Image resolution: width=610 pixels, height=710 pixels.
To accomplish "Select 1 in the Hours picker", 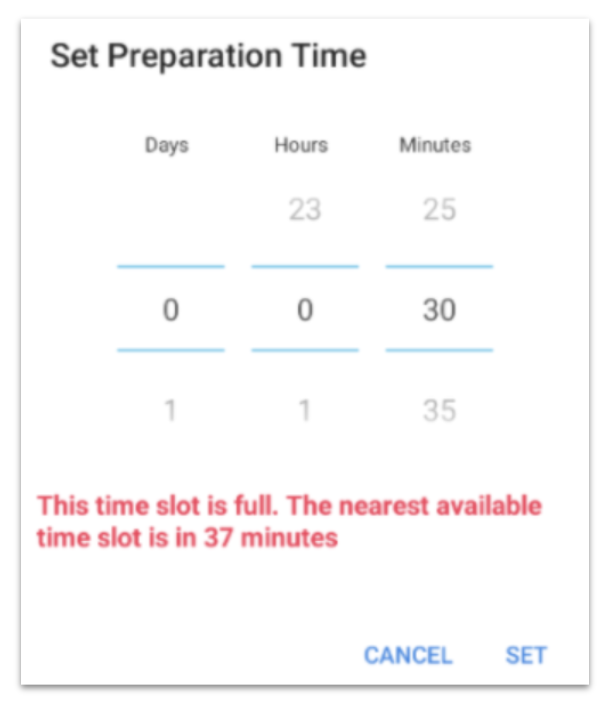I will 304,411.
